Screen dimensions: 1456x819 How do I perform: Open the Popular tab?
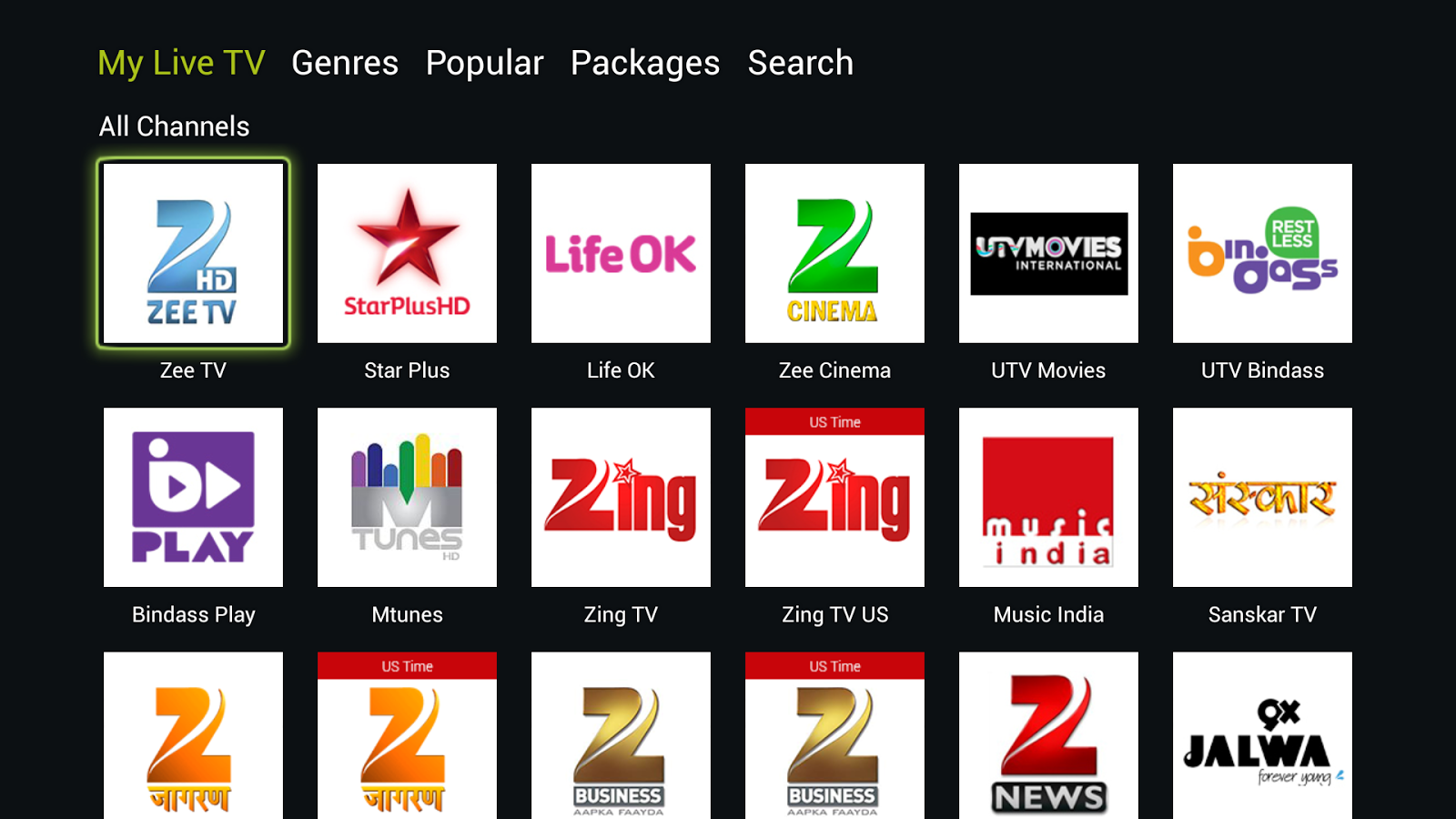click(x=484, y=63)
